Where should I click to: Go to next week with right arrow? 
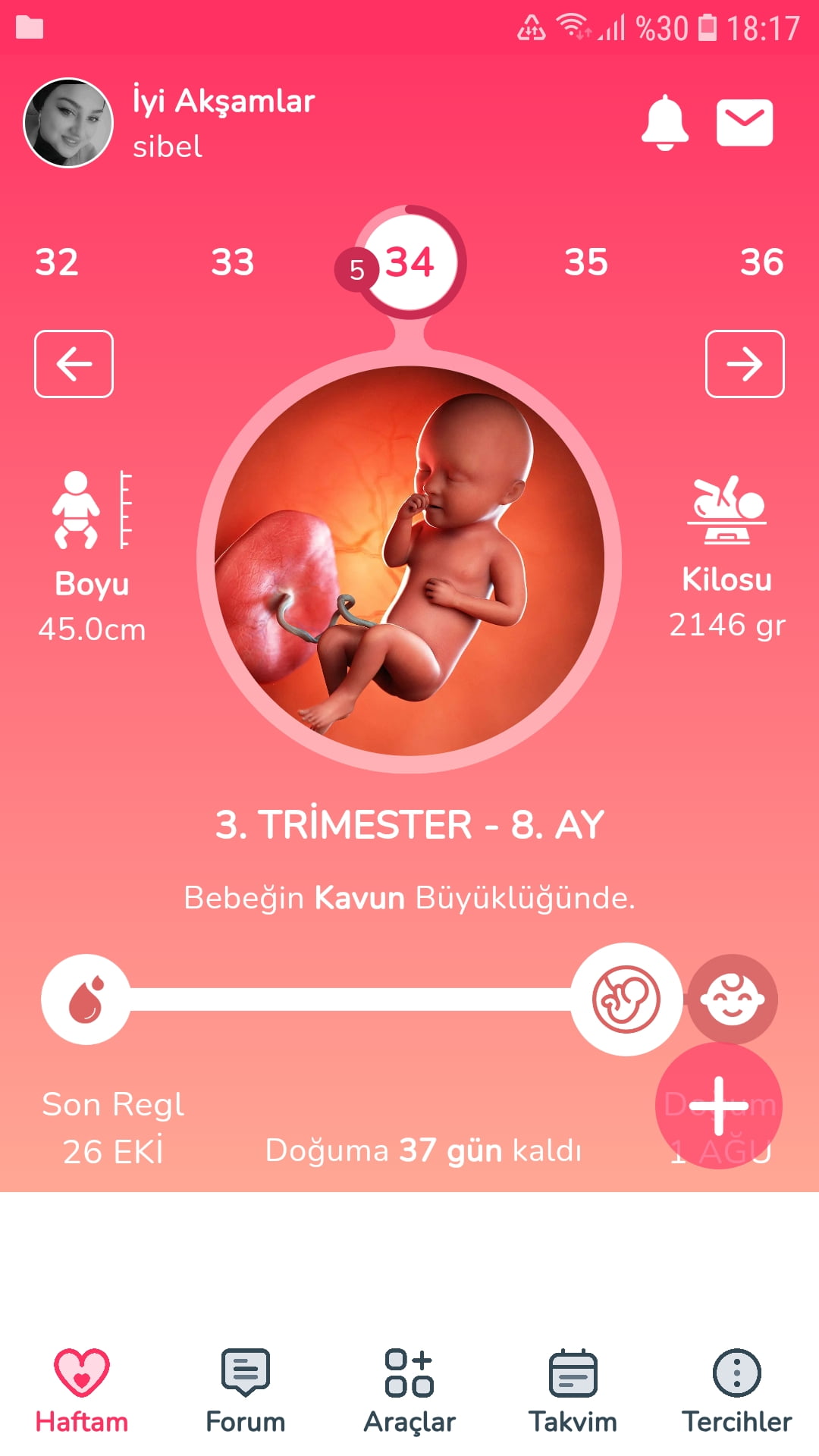pos(745,364)
